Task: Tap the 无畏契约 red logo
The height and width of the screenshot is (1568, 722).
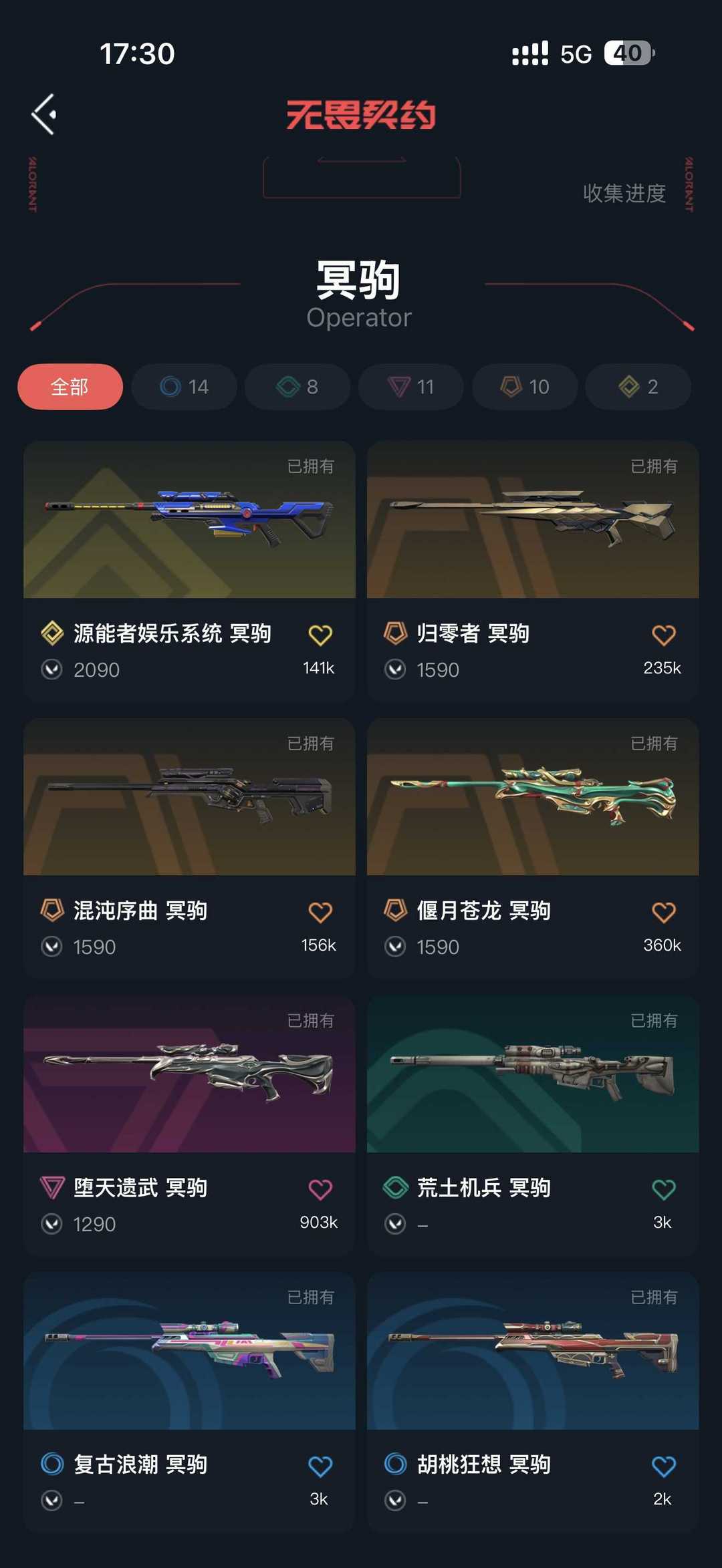Action: 361,115
